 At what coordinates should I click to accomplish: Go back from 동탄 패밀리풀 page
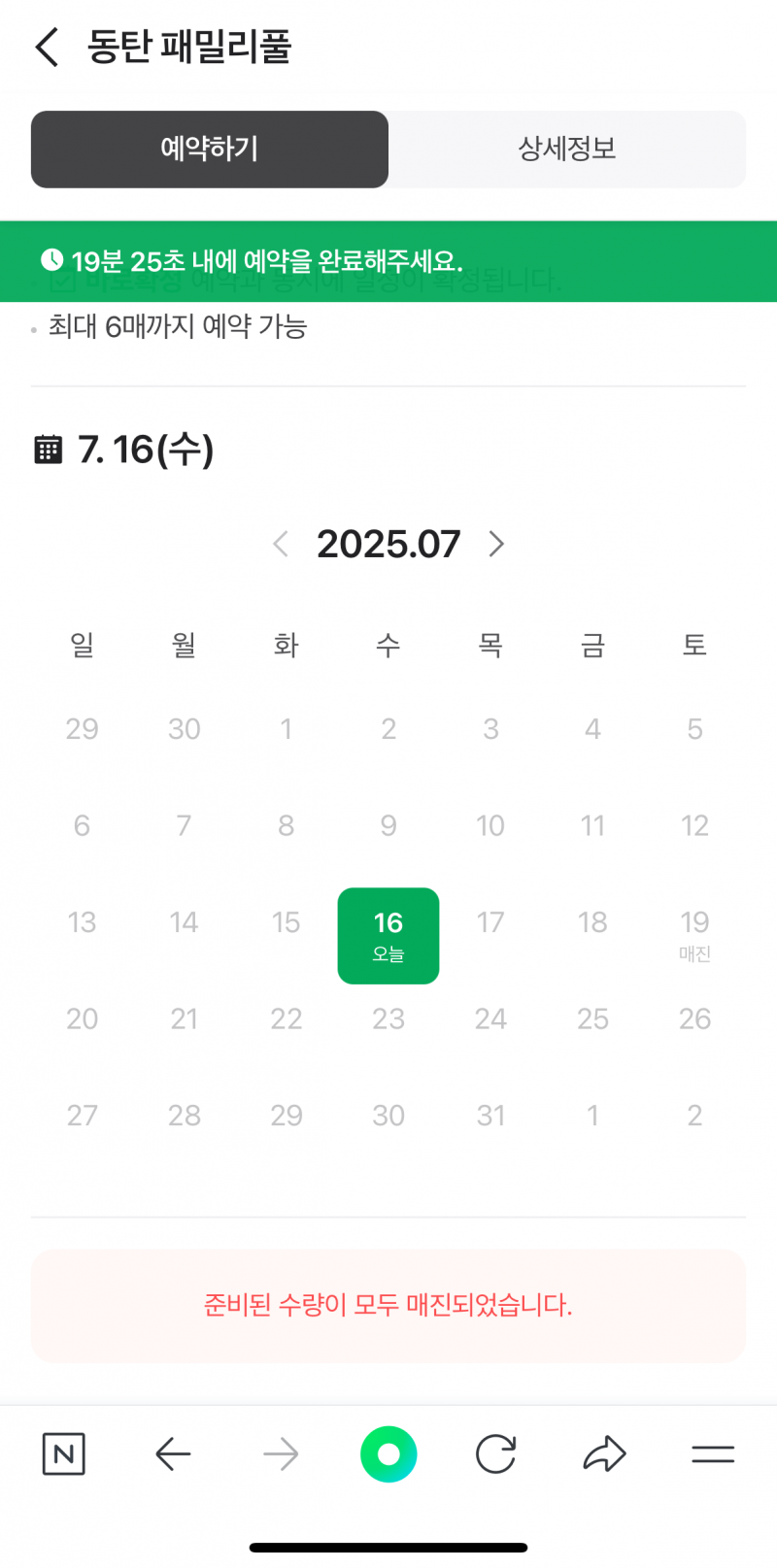coord(47,47)
